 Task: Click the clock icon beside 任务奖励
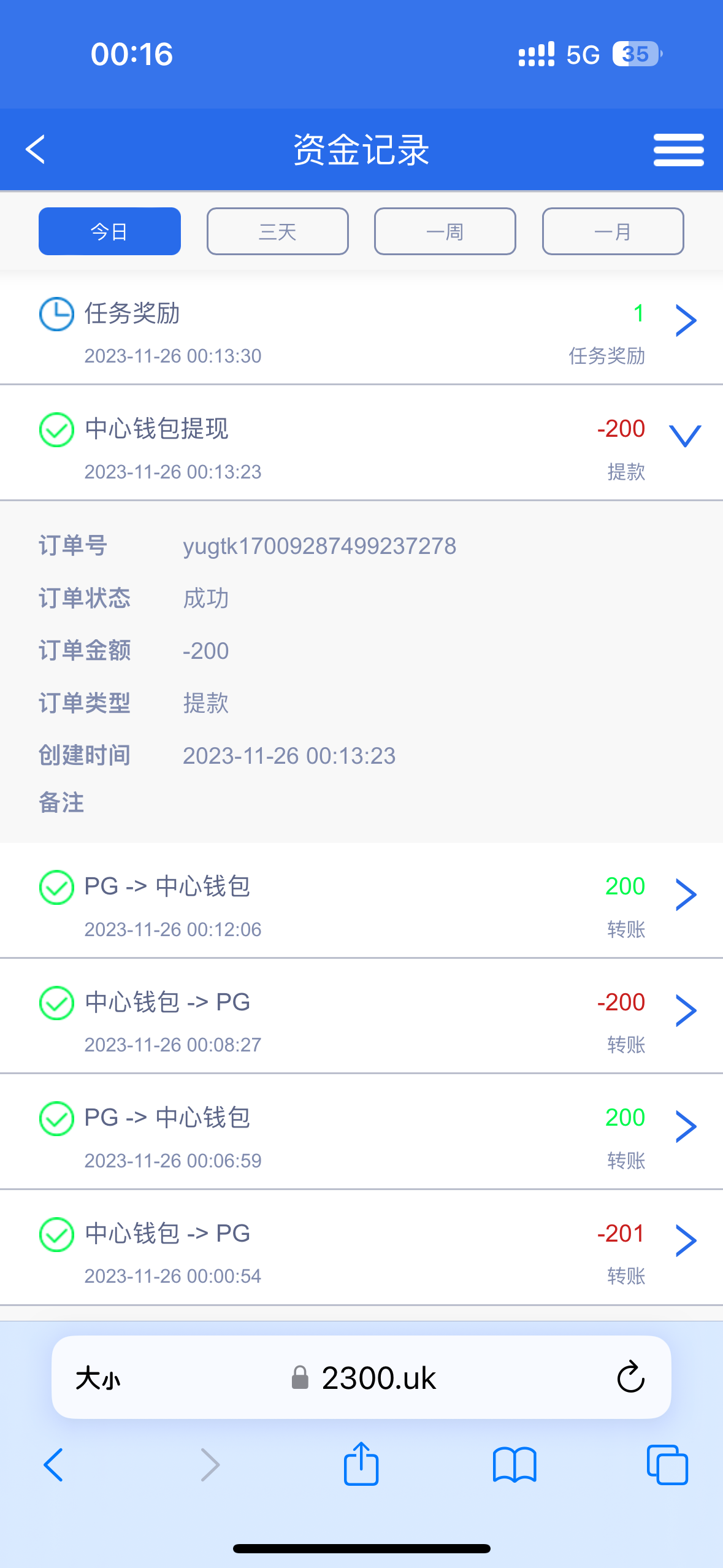tap(55, 313)
